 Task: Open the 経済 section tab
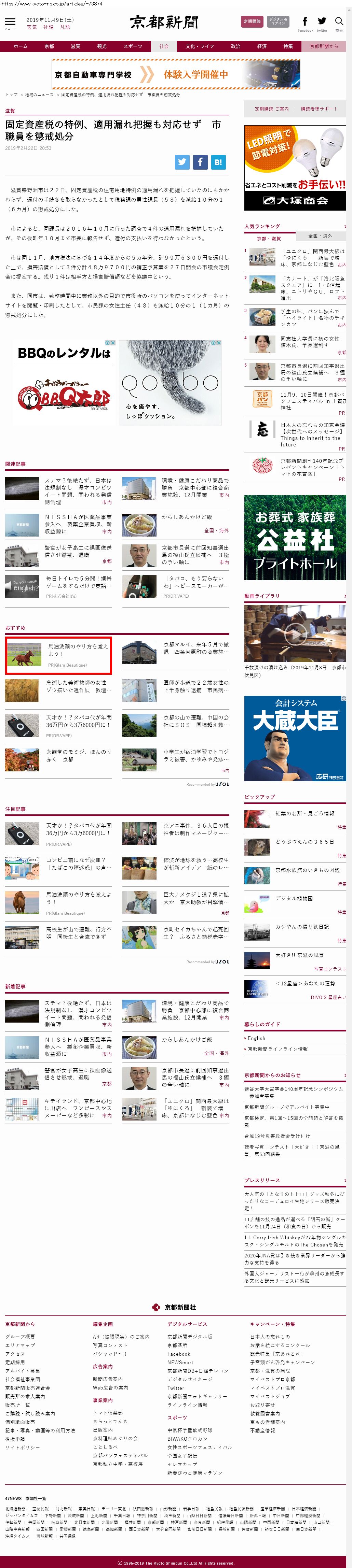pyautogui.click(x=262, y=46)
